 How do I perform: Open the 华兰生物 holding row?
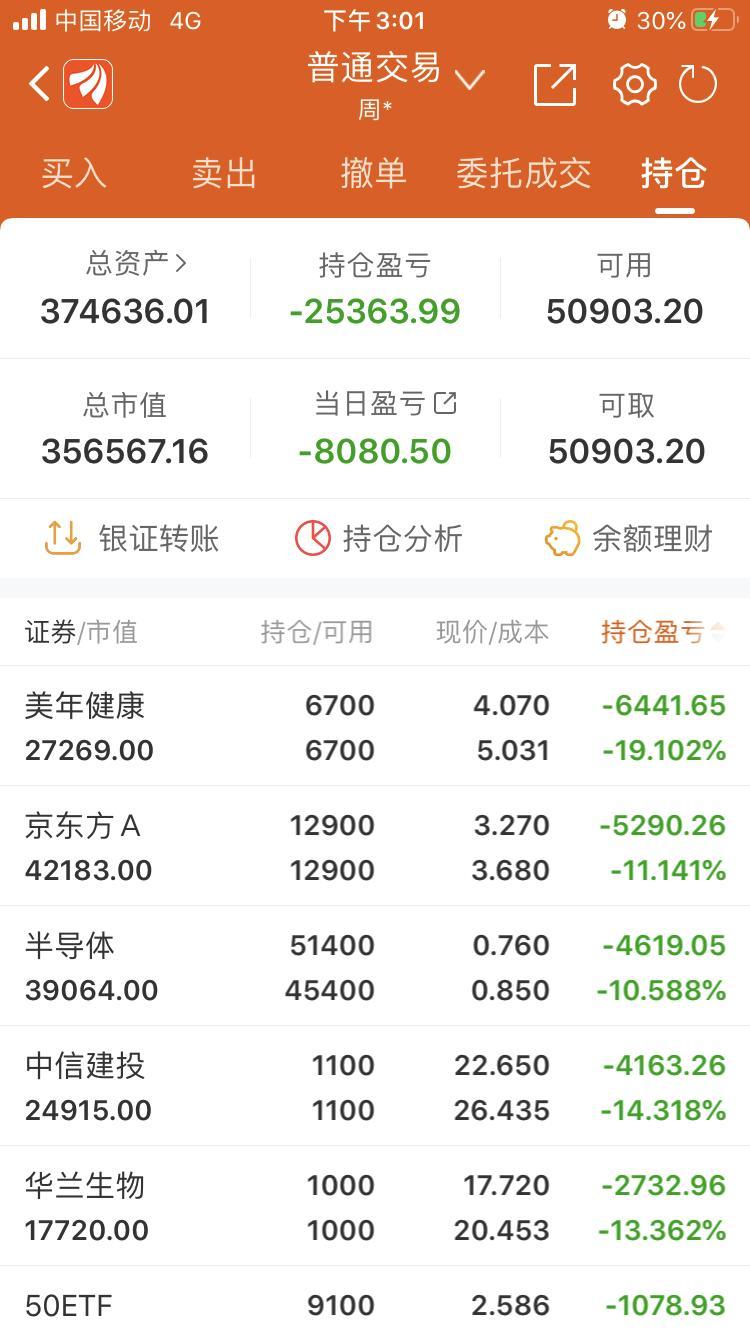pos(375,1207)
